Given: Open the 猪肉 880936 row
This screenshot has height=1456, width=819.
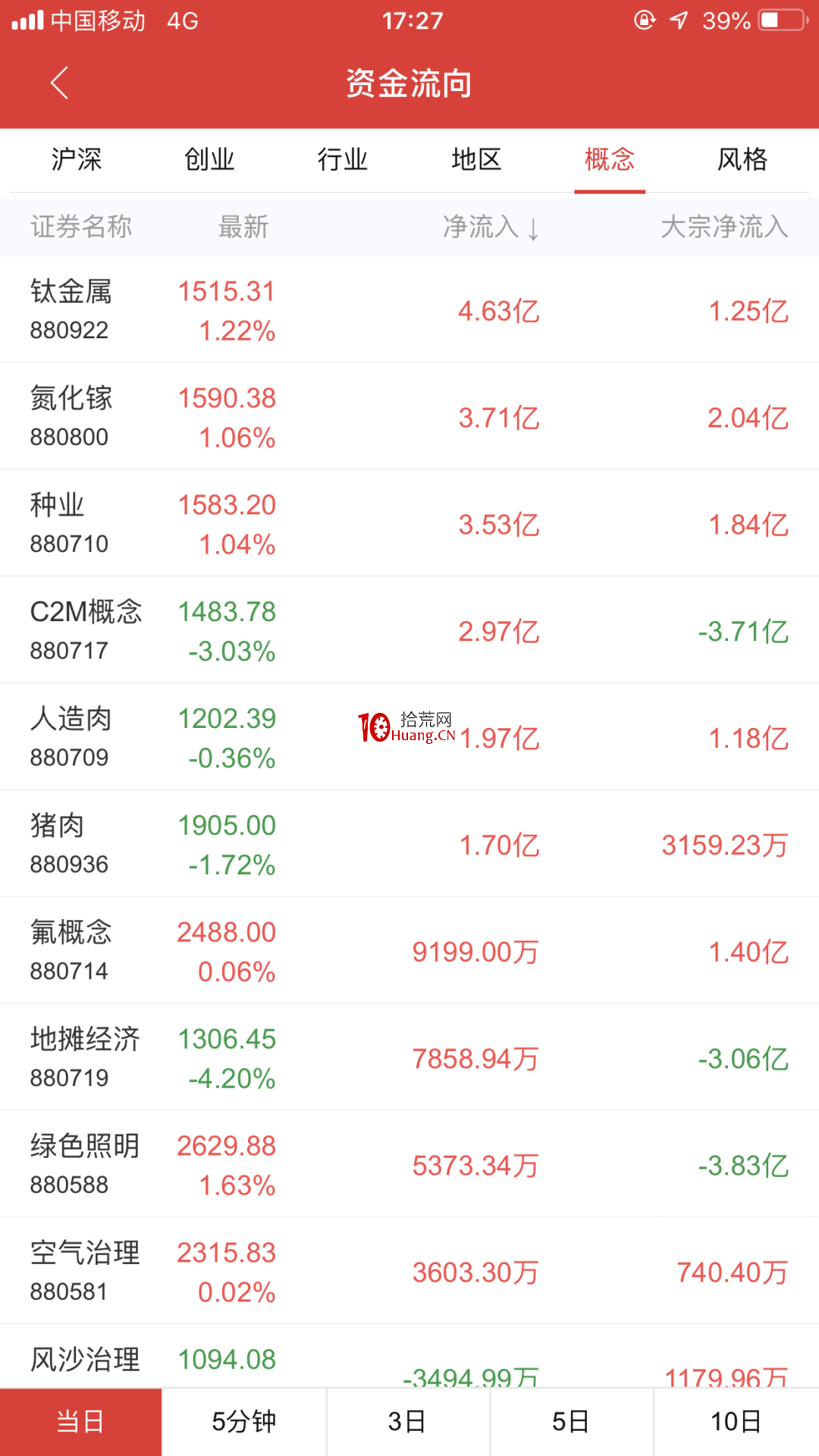Looking at the screenshot, I should tap(409, 845).
